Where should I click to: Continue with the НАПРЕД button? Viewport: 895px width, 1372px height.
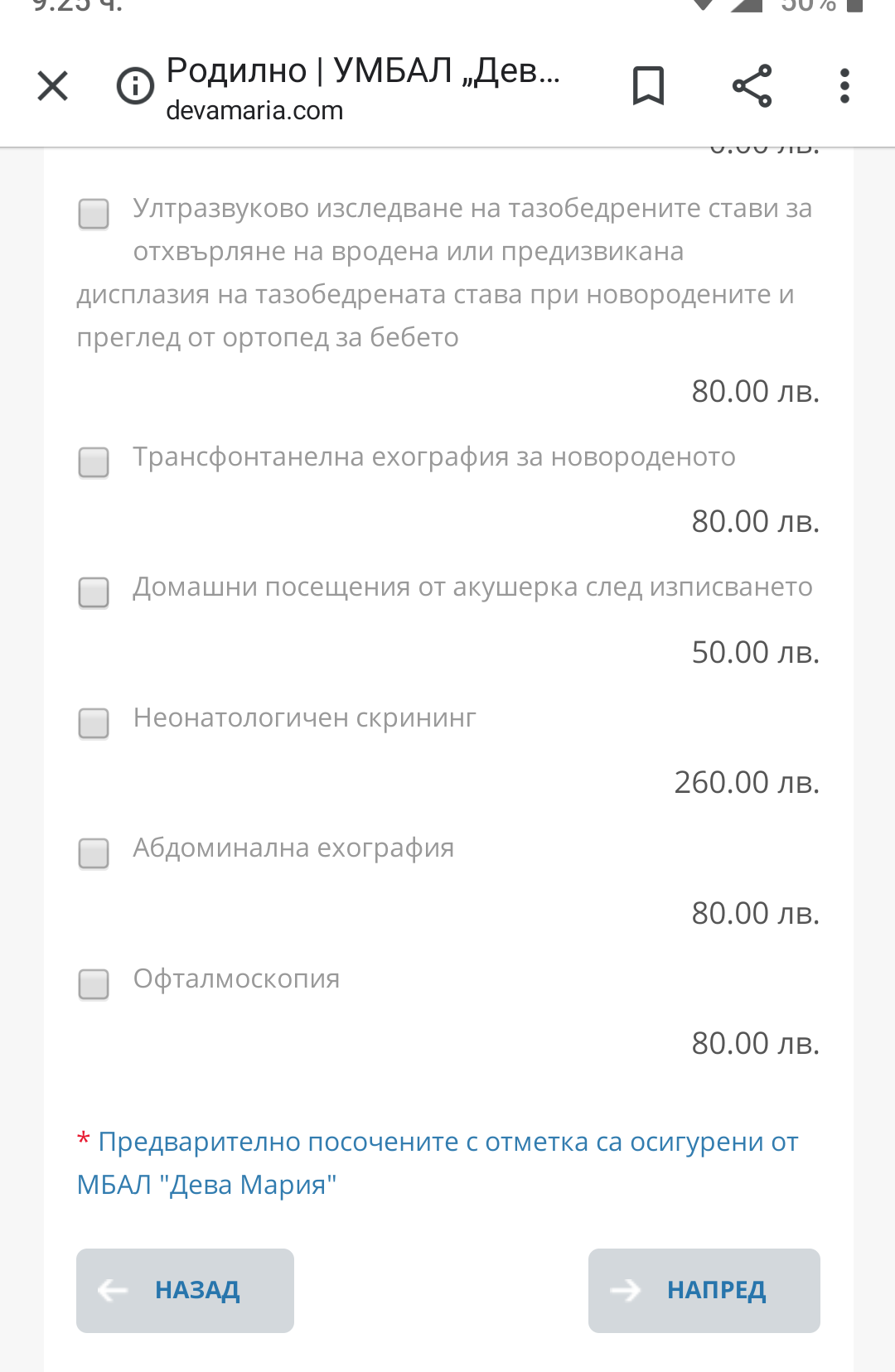[x=704, y=1290]
